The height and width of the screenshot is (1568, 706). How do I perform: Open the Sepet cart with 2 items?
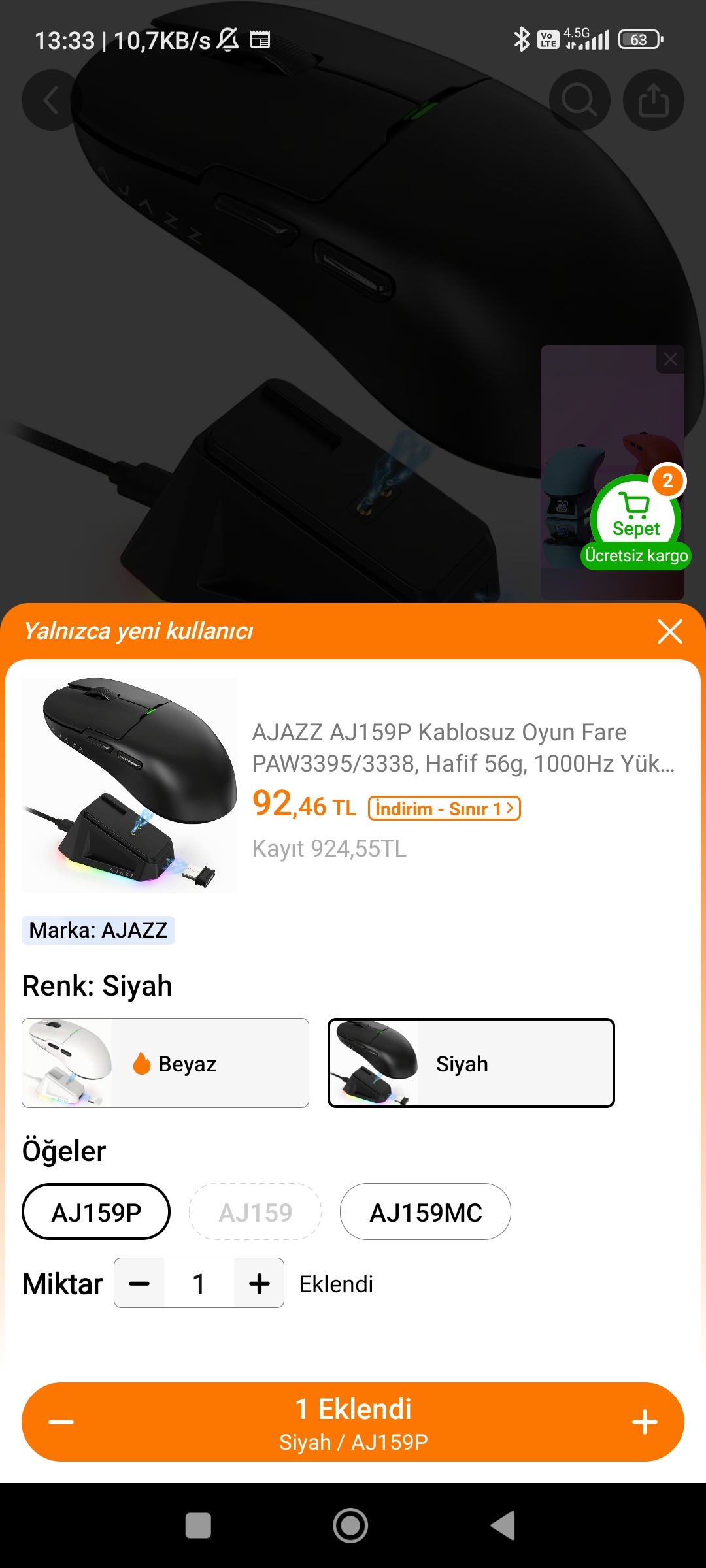(636, 514)
